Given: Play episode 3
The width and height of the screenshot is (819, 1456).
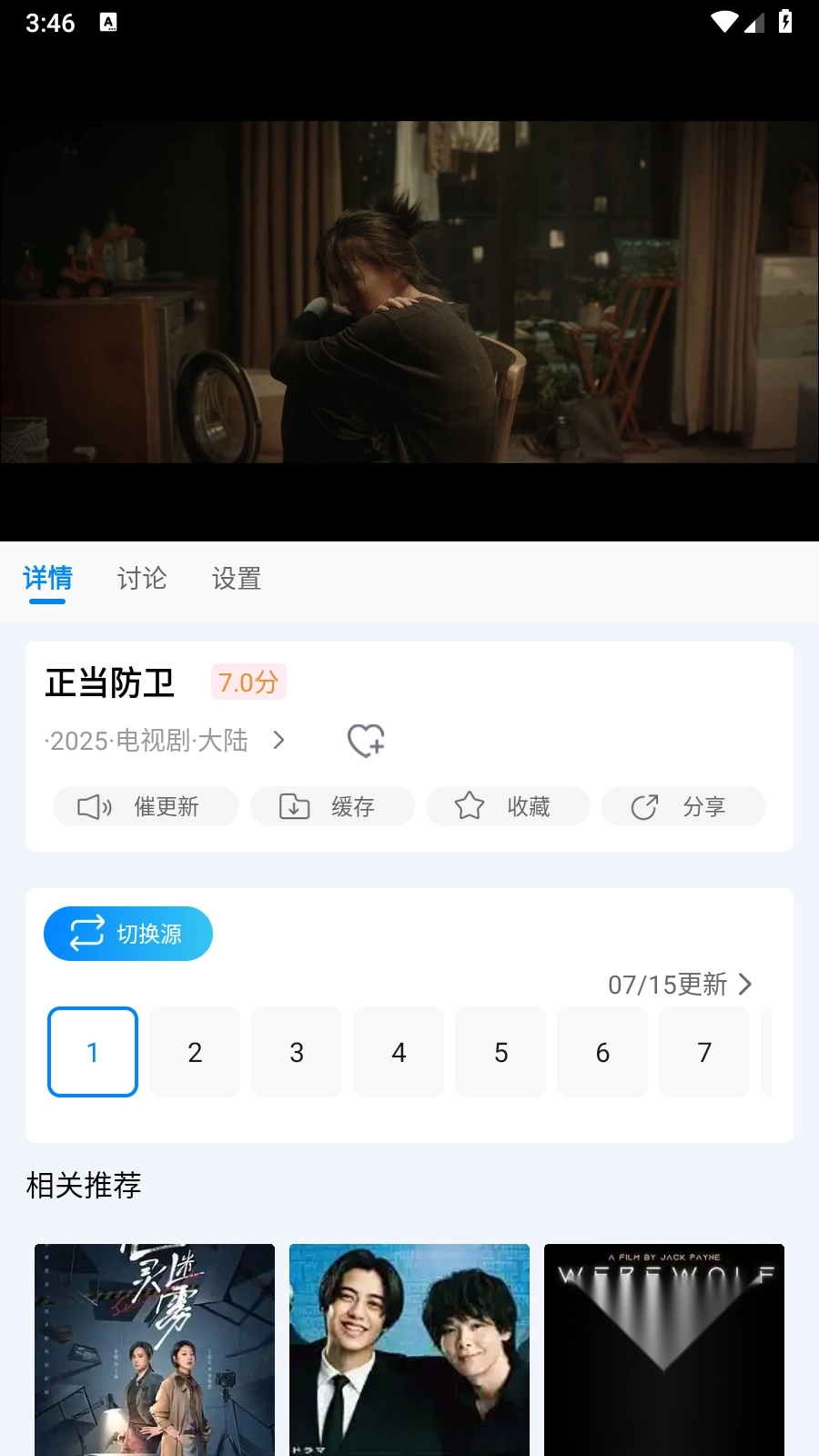Looking at the screenshot, I should (297, 1052).
